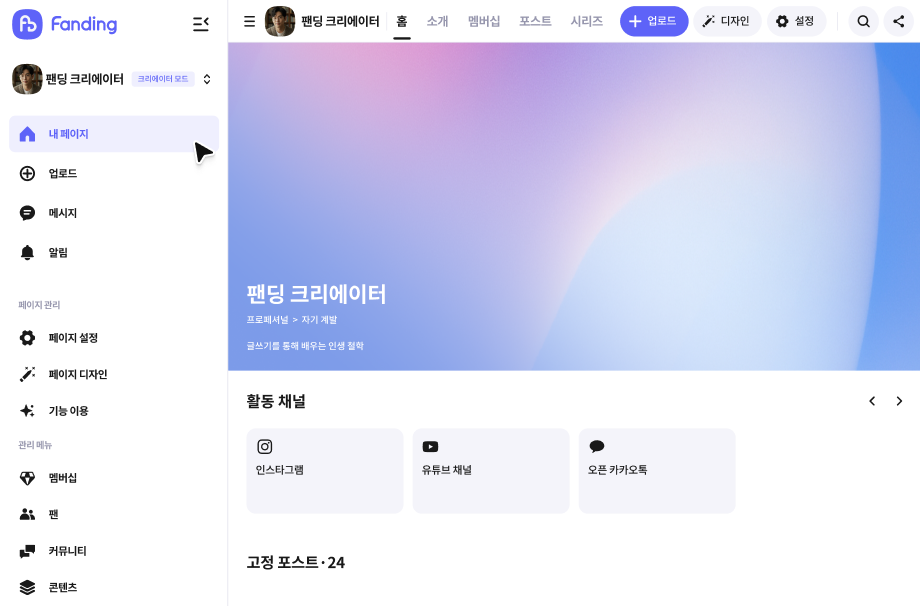Open 메시지 in the sidebar

click(62, 213)
